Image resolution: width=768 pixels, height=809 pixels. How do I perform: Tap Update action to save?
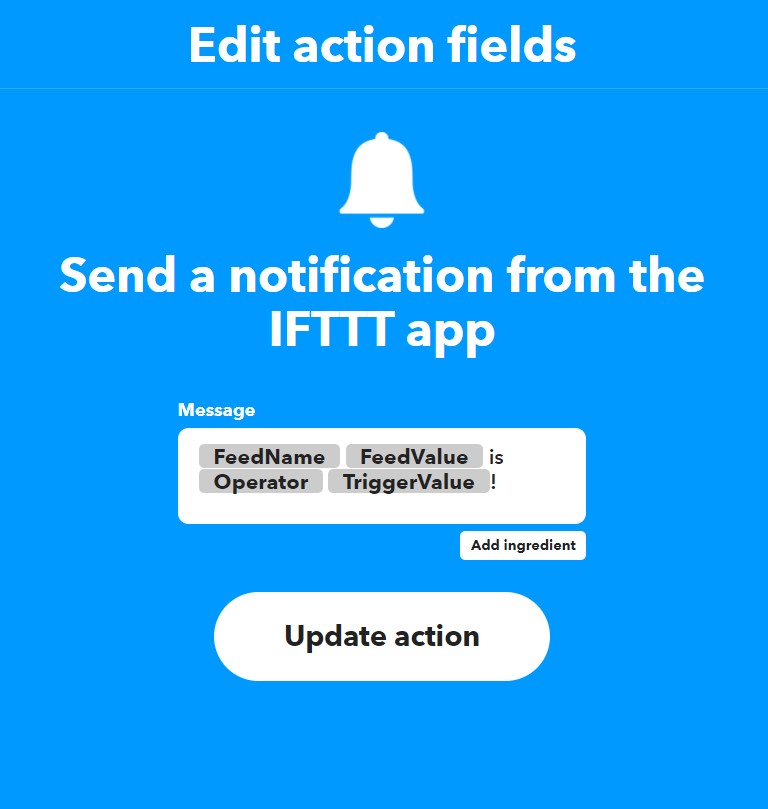pos(382,636)
